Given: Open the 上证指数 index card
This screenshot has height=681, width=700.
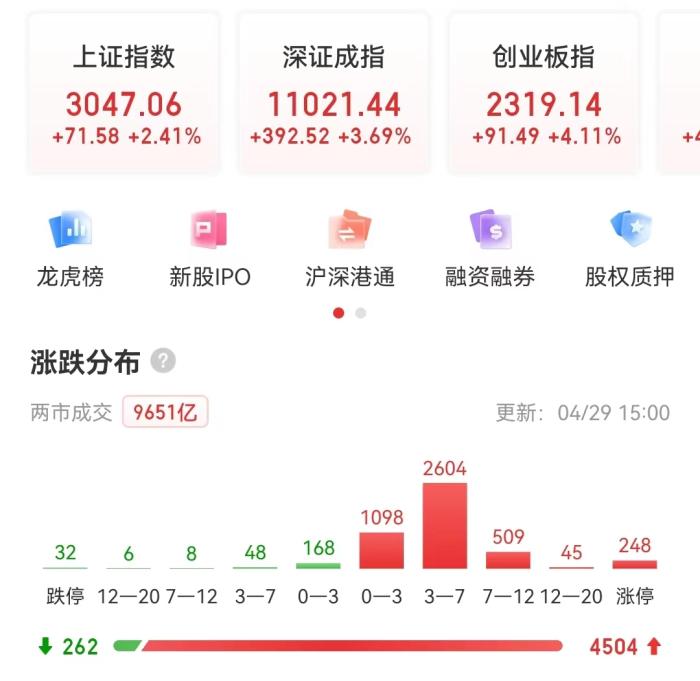Looking at the screenshot, I should pos(124,97).
